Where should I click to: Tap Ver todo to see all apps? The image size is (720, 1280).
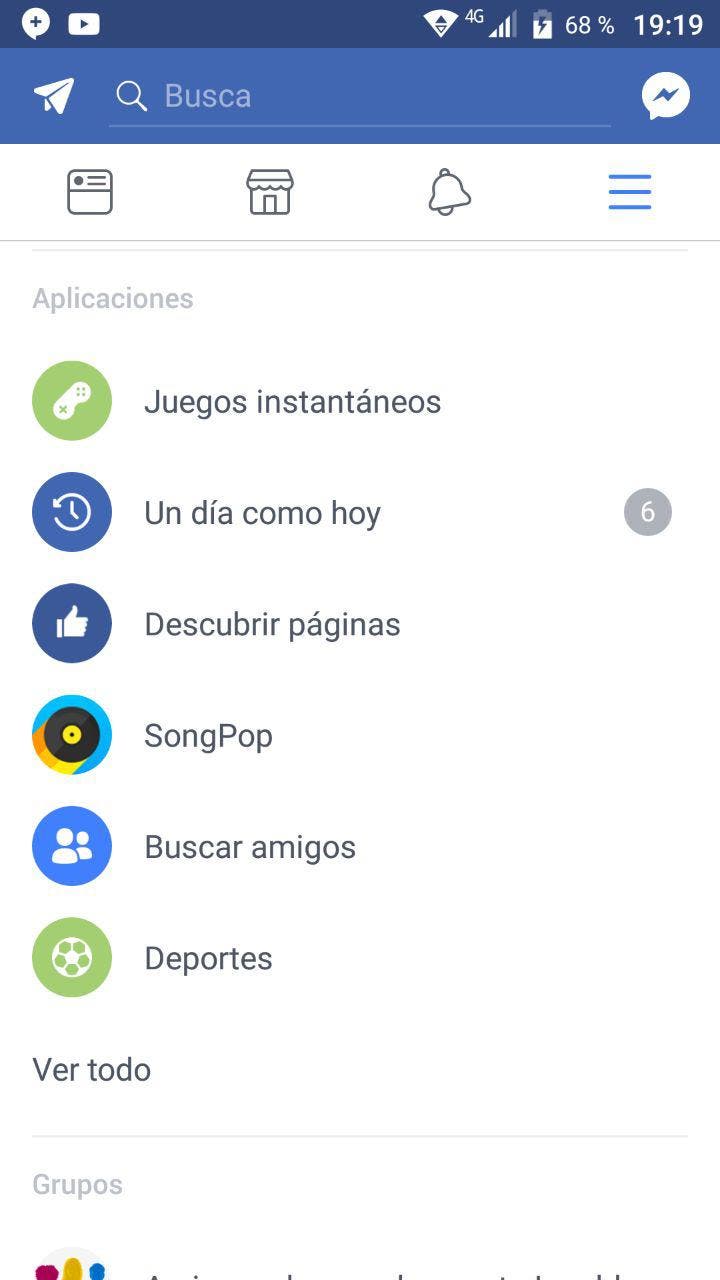(x=92, y=1069)
